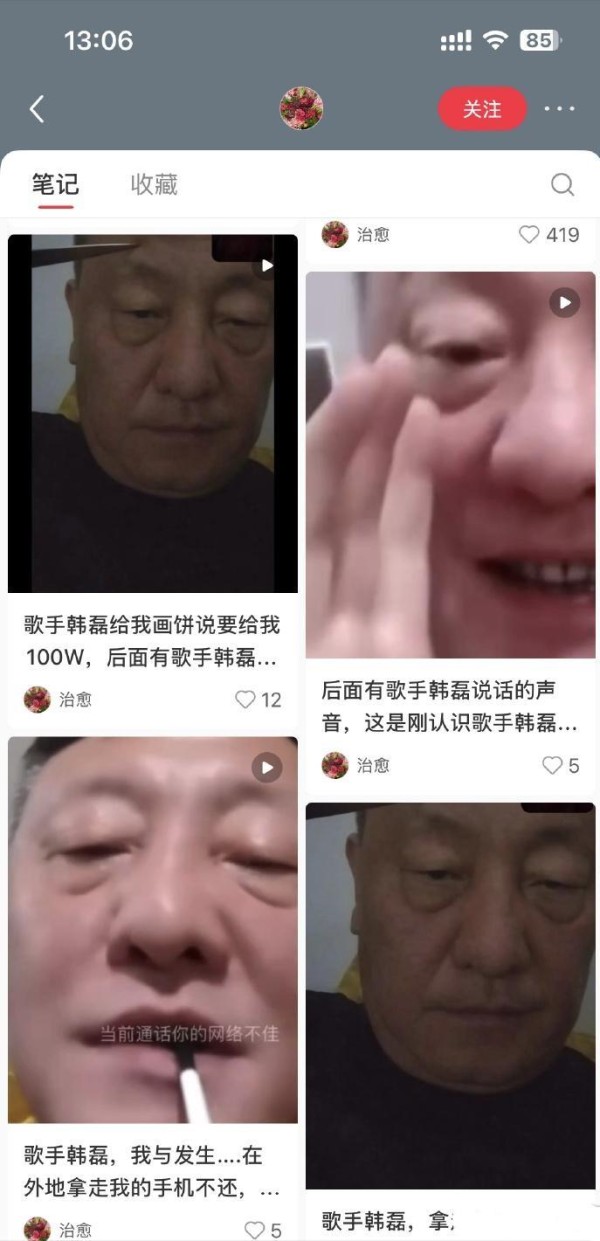Switch to the 收藏 tab
The width and height of the screenshot is (600, 1241).
pyautogui.click(x=154, y=184)
